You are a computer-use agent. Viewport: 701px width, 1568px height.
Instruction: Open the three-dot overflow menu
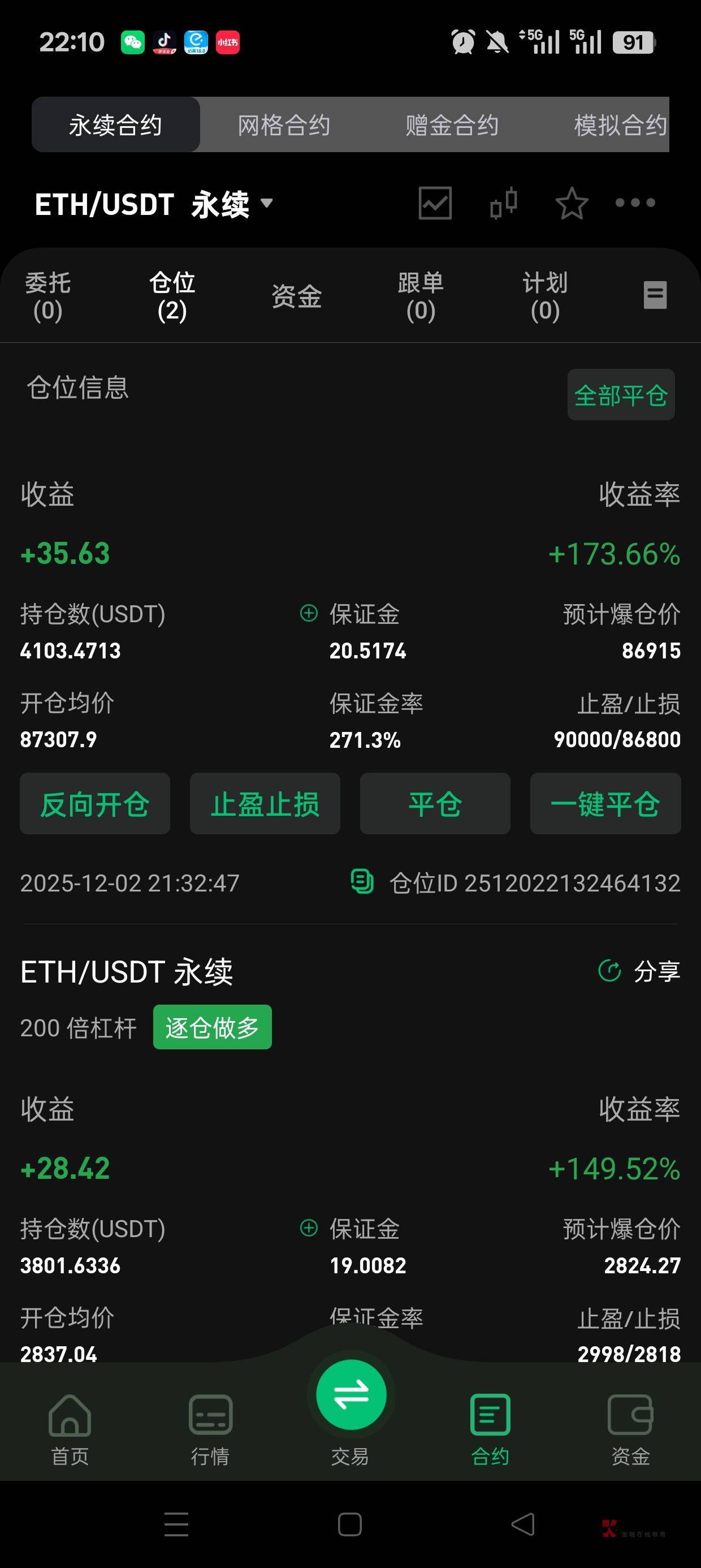coord(635,203)
